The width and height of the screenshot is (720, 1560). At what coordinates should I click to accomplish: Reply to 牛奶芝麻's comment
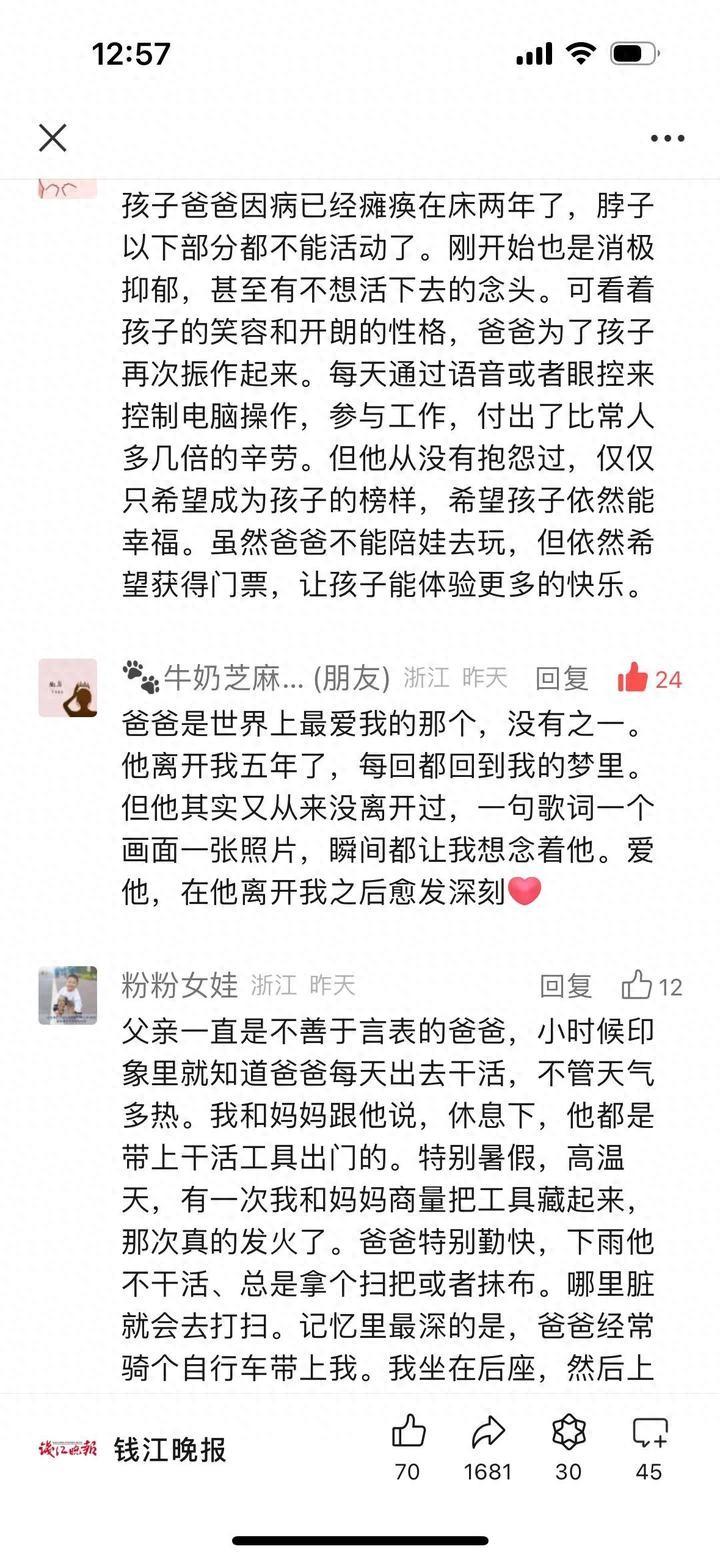(561, 679)
